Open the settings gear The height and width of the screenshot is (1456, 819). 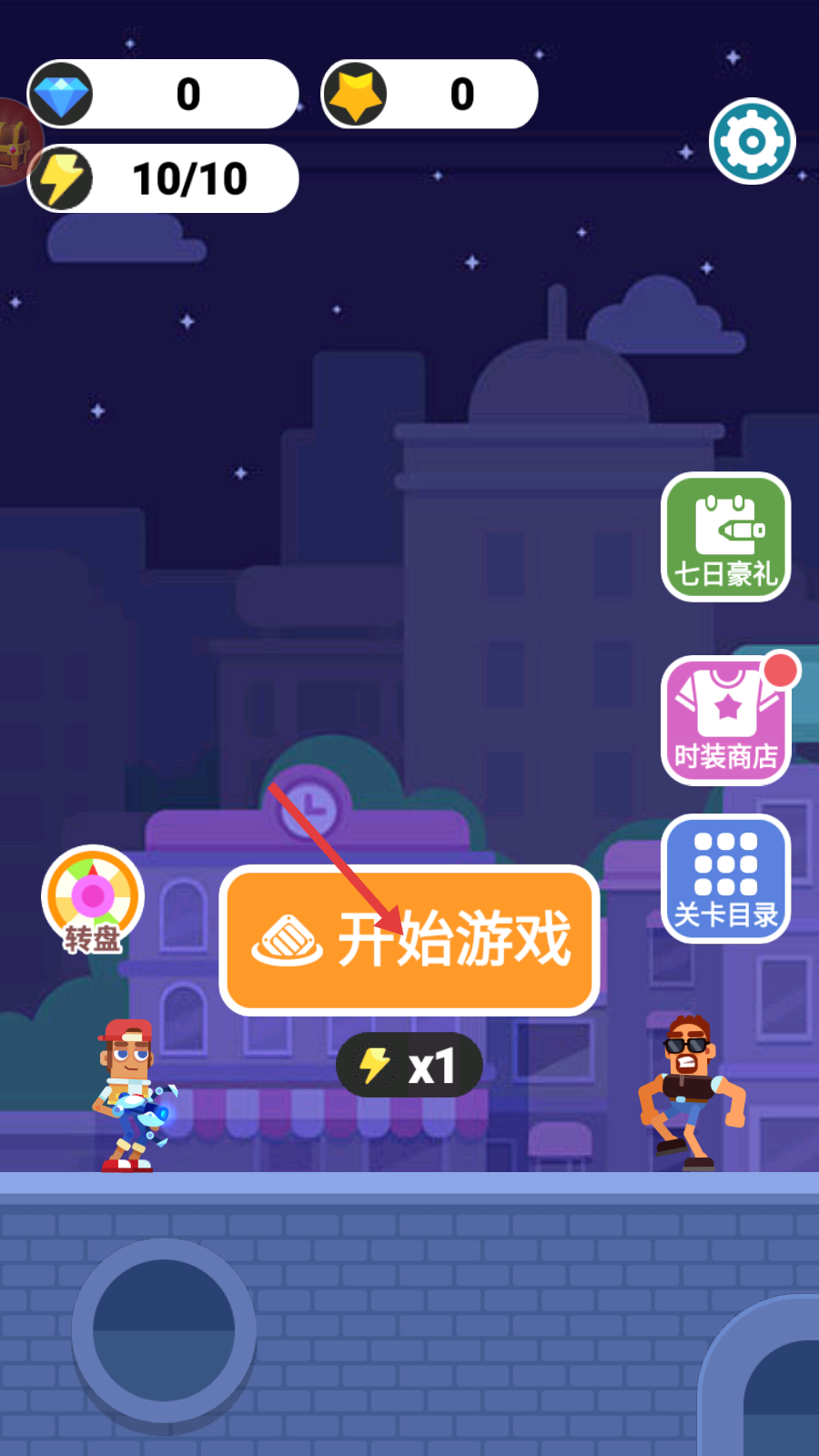pos(753,142)
